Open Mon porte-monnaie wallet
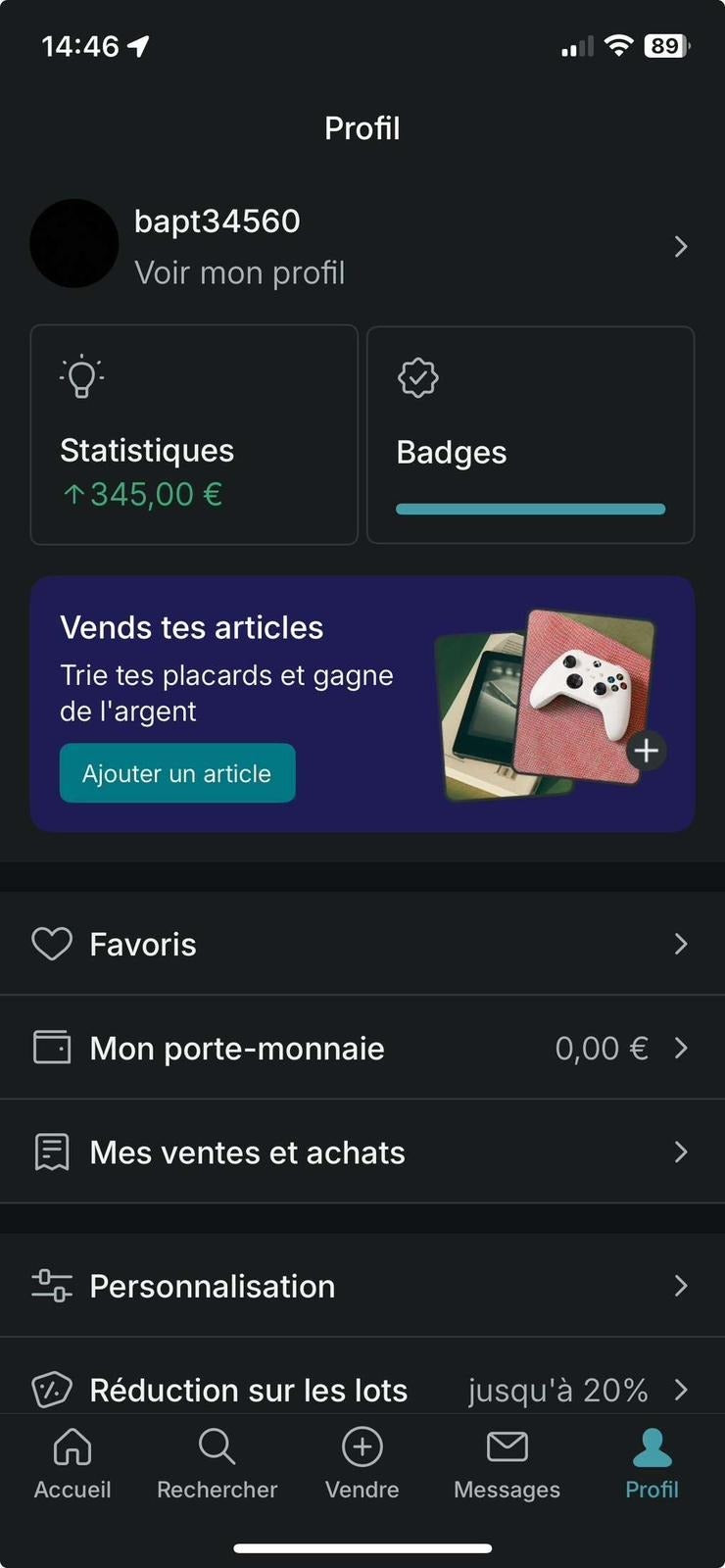The width and height of the screenshot is (725, 1568). (361, 1048)
